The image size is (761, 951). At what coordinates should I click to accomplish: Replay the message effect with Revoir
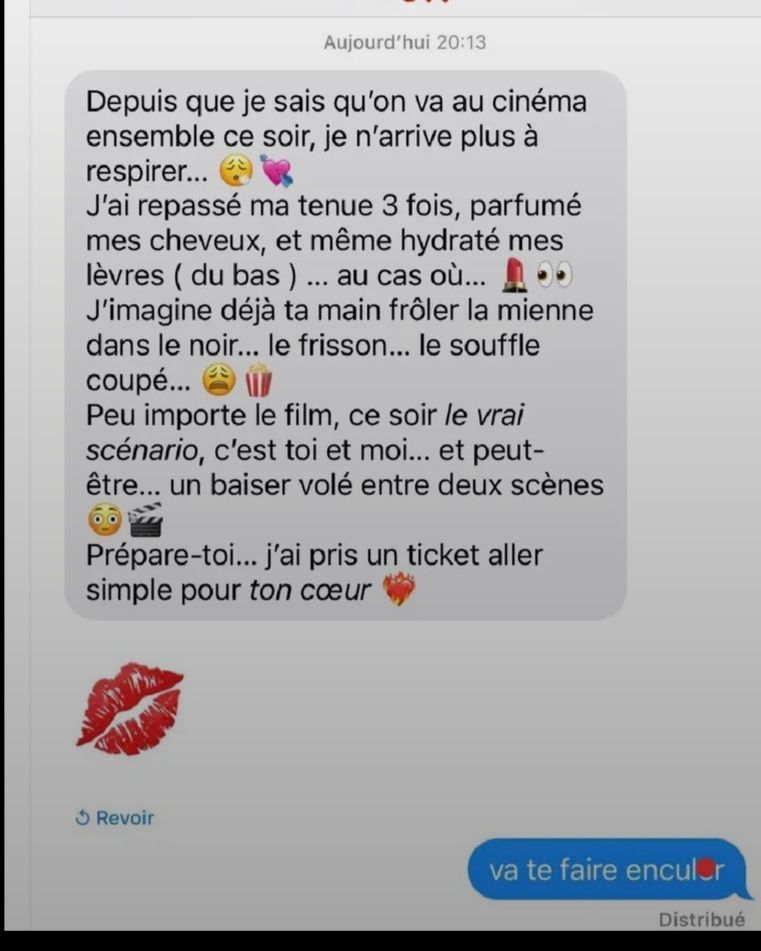(x=115, y=818)
